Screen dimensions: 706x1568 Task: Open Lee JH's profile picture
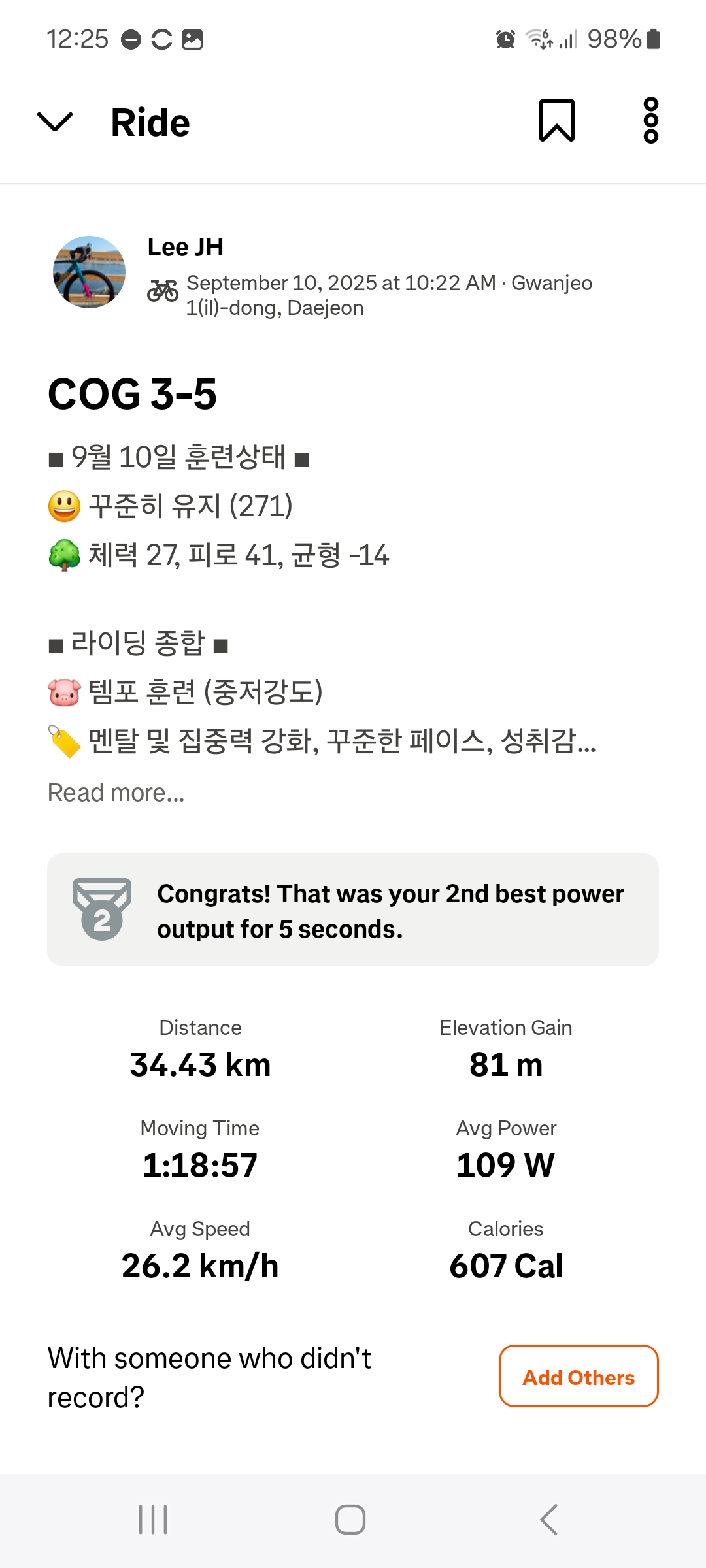tap(89, 272)
